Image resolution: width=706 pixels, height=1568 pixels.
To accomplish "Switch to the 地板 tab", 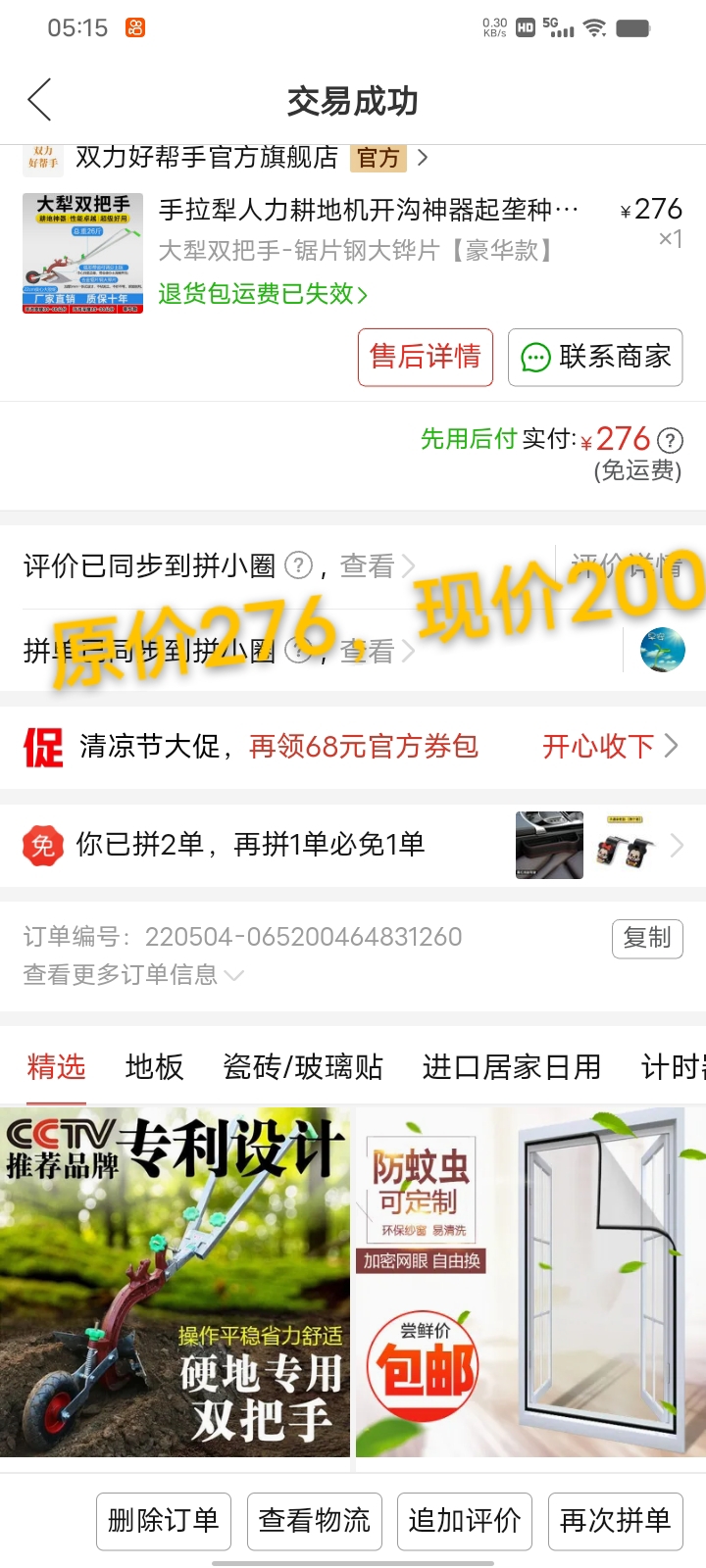I will coord(155,1067).
